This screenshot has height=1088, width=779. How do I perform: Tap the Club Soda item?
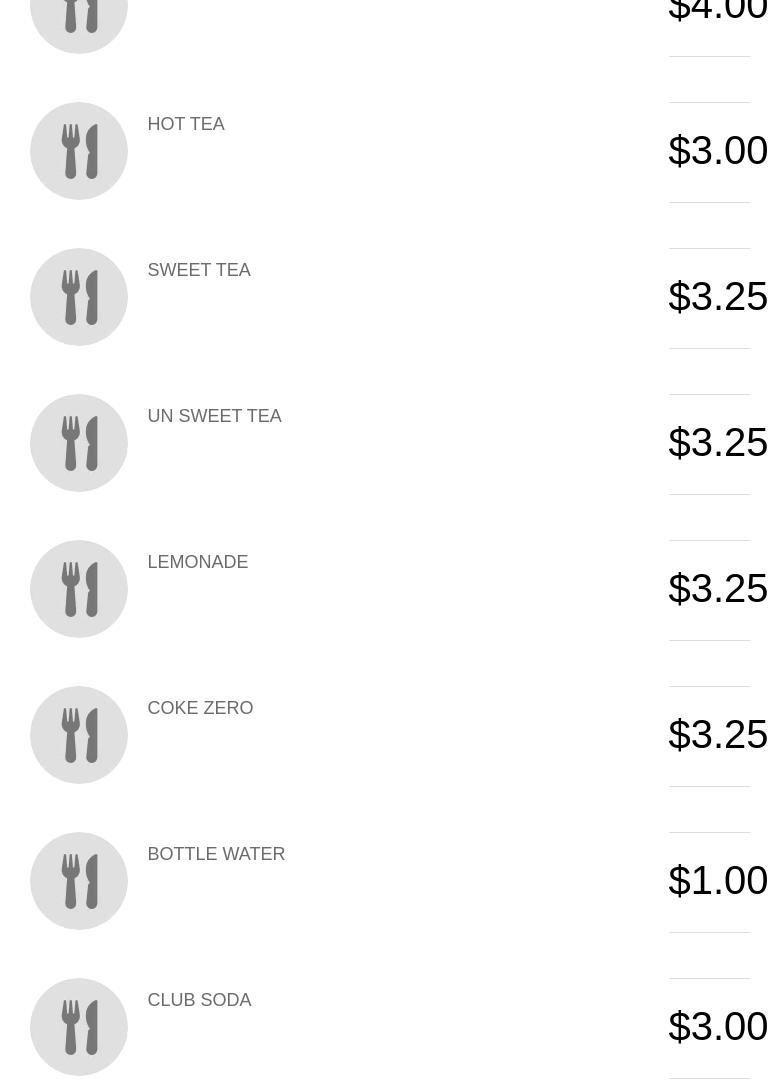tap(199, 1001)
